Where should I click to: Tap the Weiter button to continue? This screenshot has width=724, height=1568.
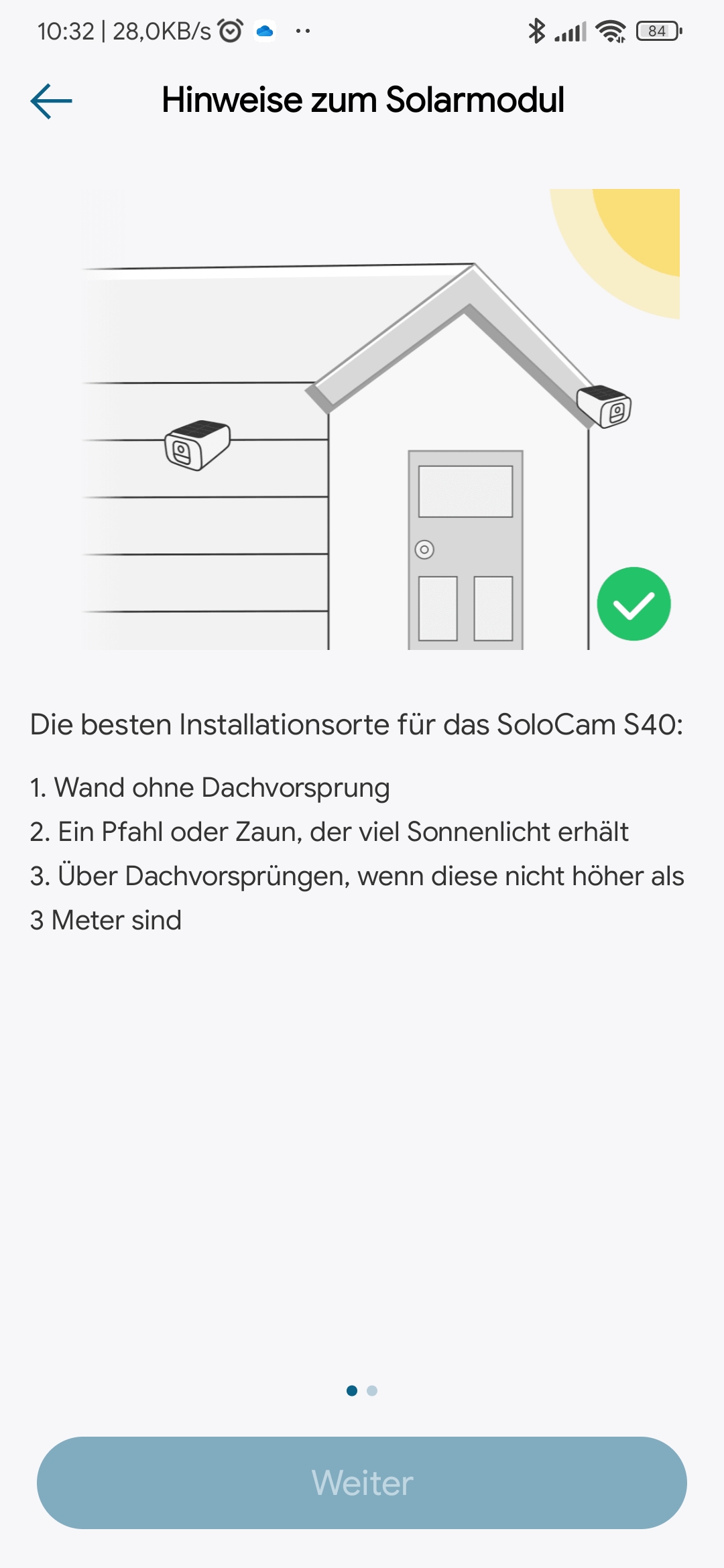(362, 1482)
